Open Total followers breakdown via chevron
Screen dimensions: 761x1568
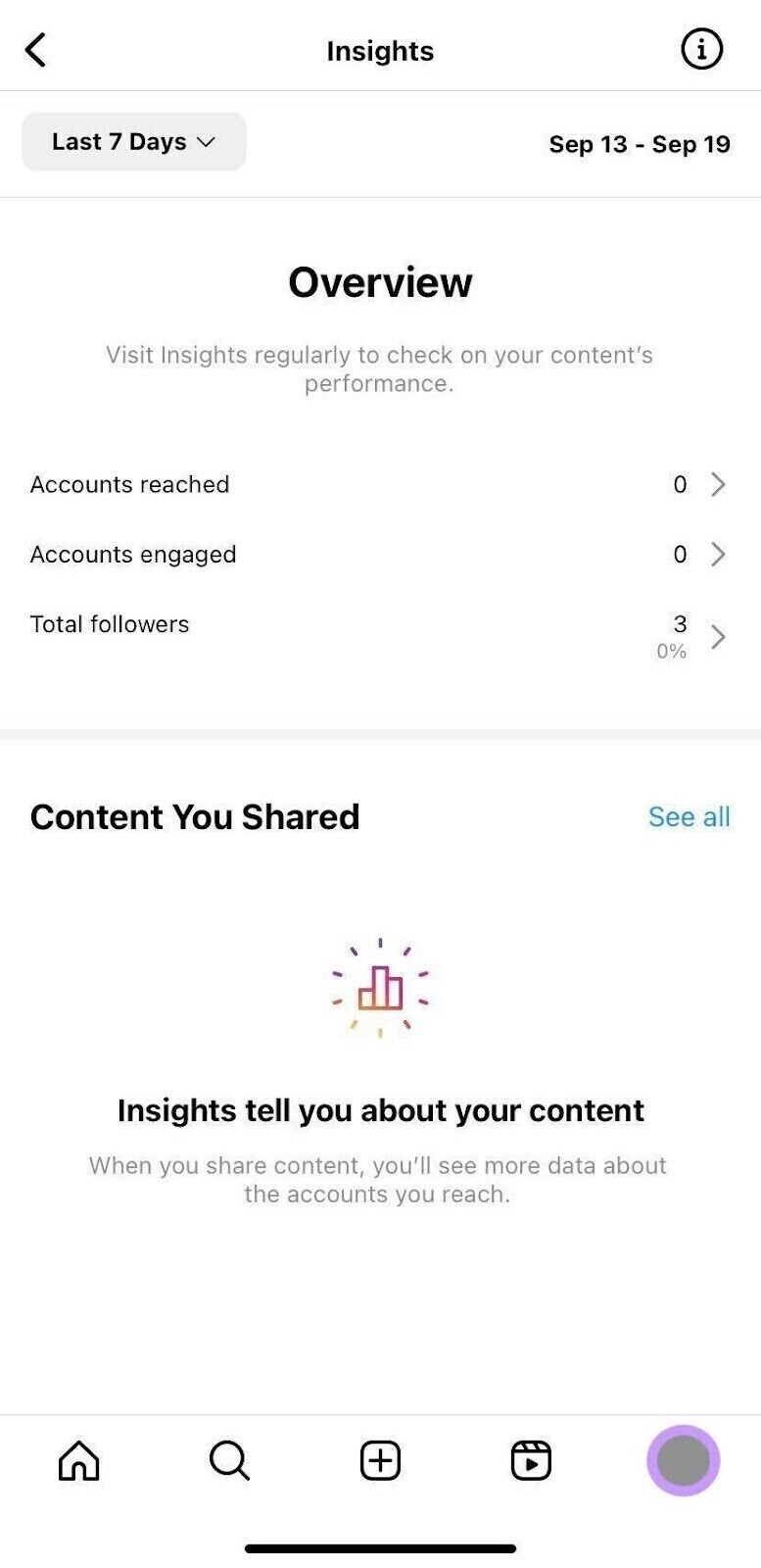718,637
